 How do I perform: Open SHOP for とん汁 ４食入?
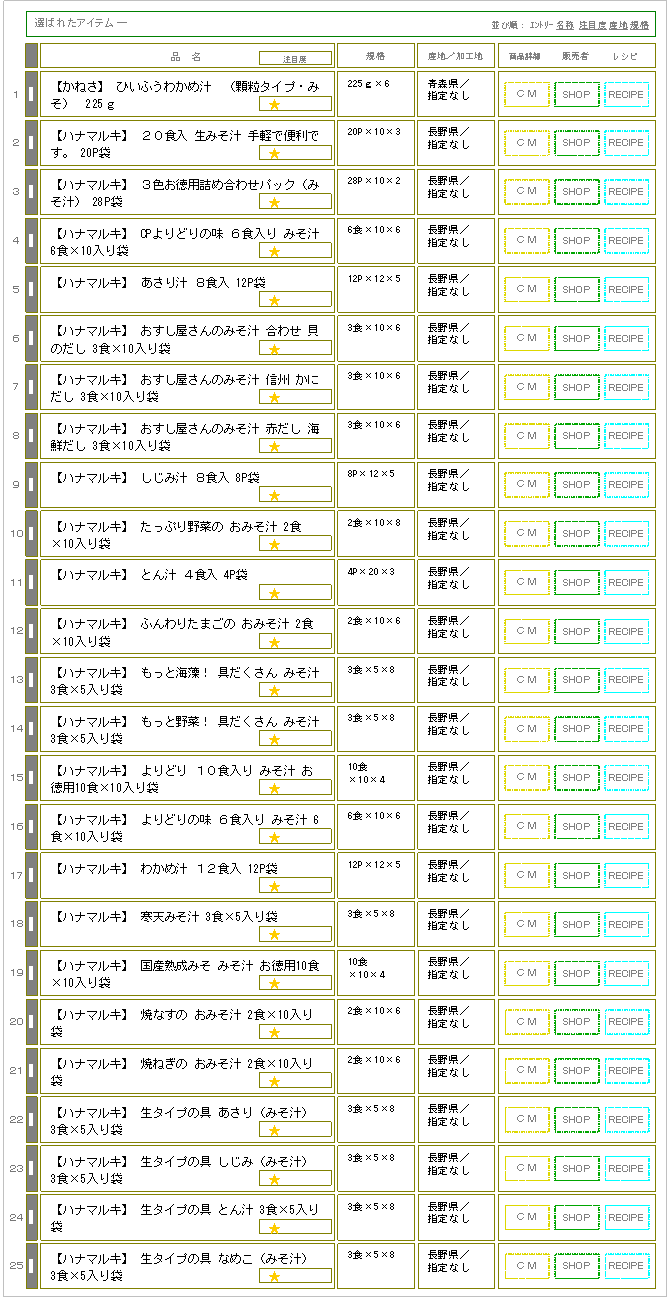pyautogui.click(x=576, y=583)
